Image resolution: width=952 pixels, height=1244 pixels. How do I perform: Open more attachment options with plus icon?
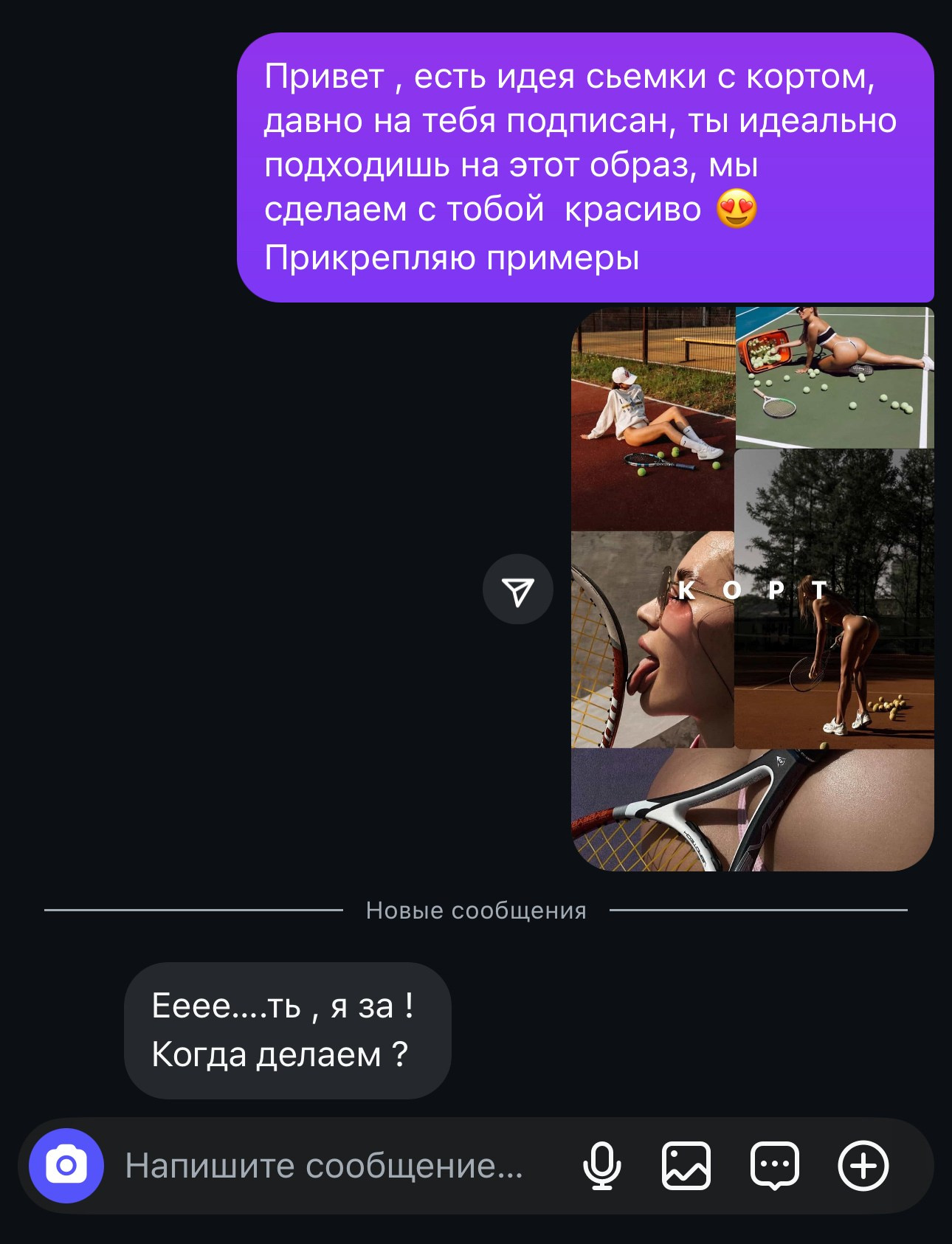863,1166
